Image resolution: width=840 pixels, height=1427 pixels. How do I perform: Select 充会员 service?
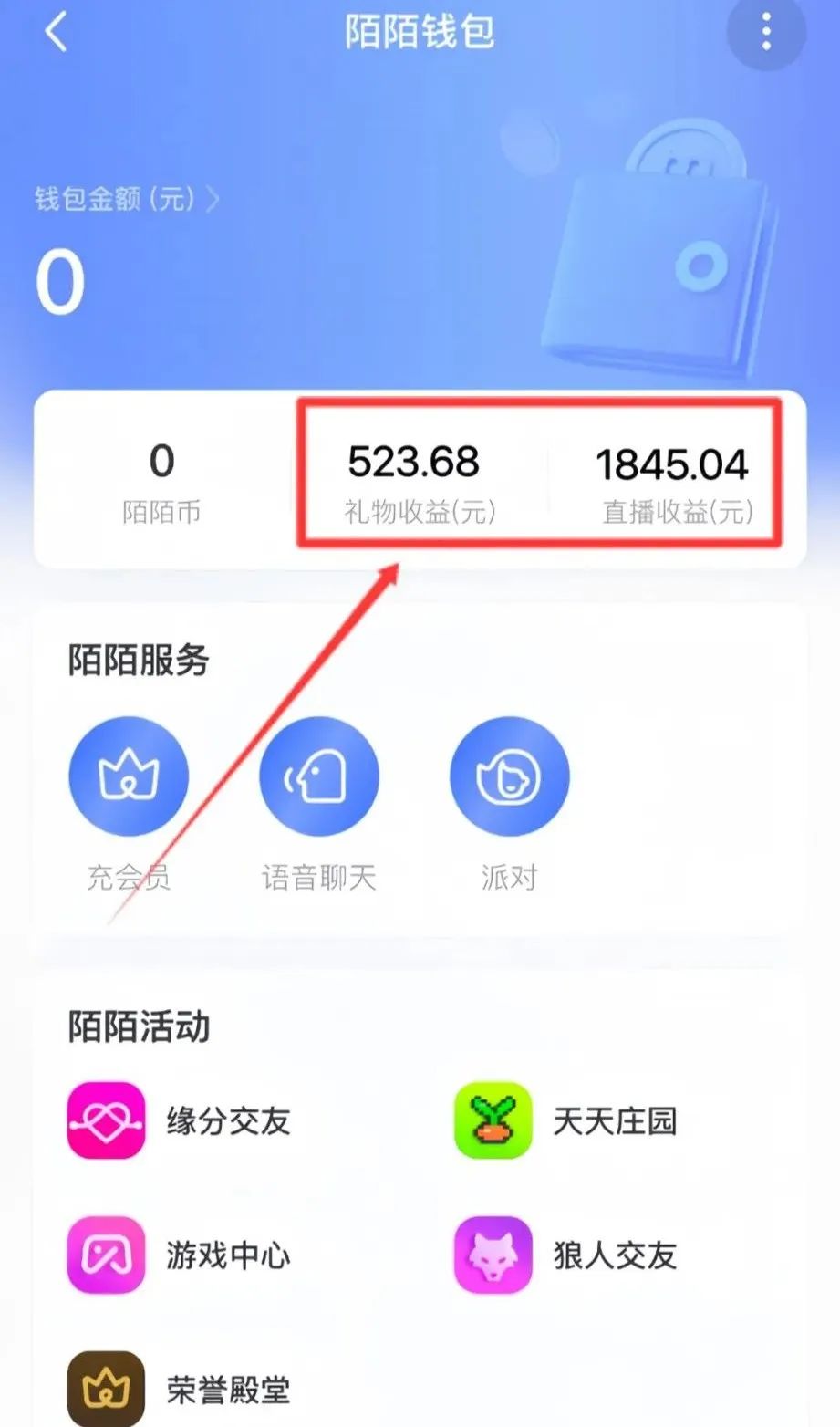[129, 776]
